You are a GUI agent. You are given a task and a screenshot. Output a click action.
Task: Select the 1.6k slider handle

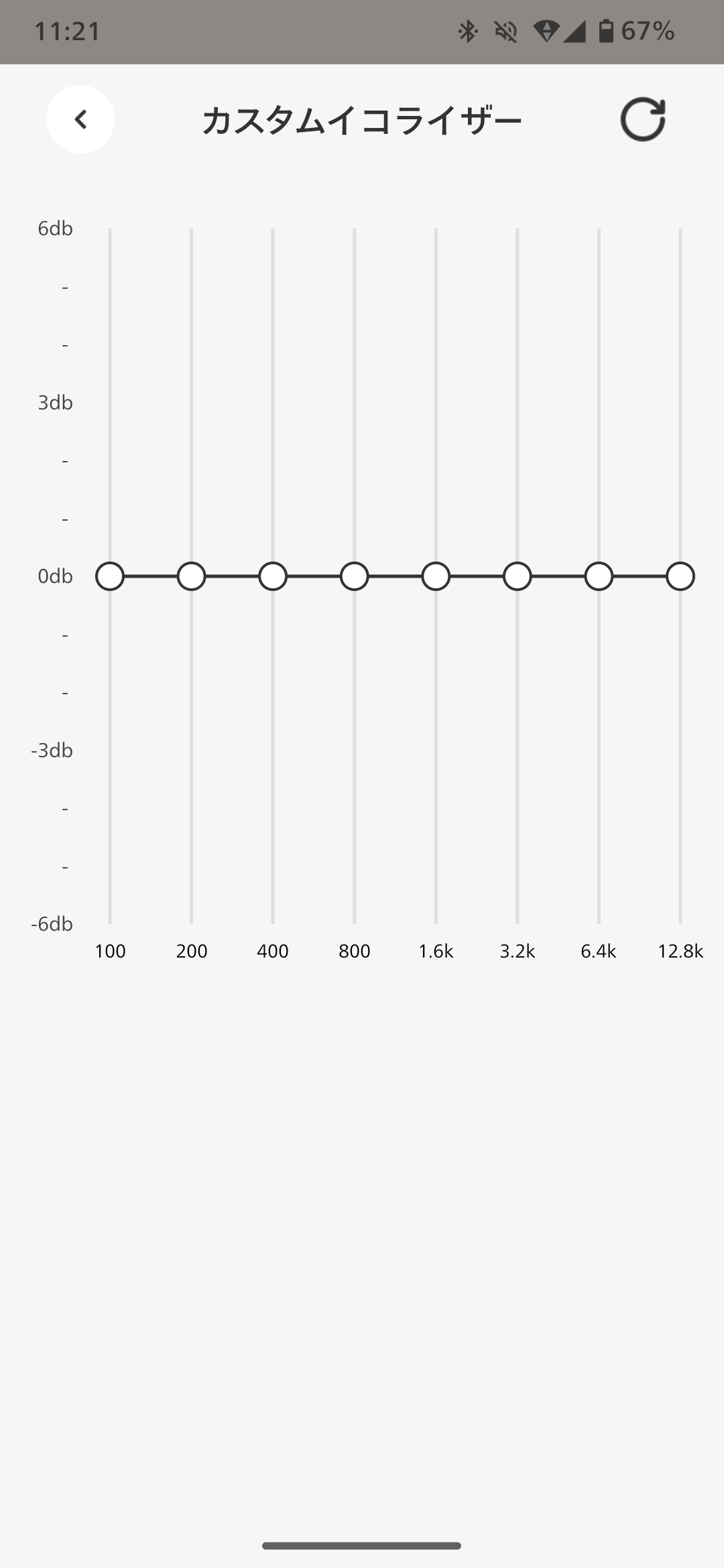[436, 576]
